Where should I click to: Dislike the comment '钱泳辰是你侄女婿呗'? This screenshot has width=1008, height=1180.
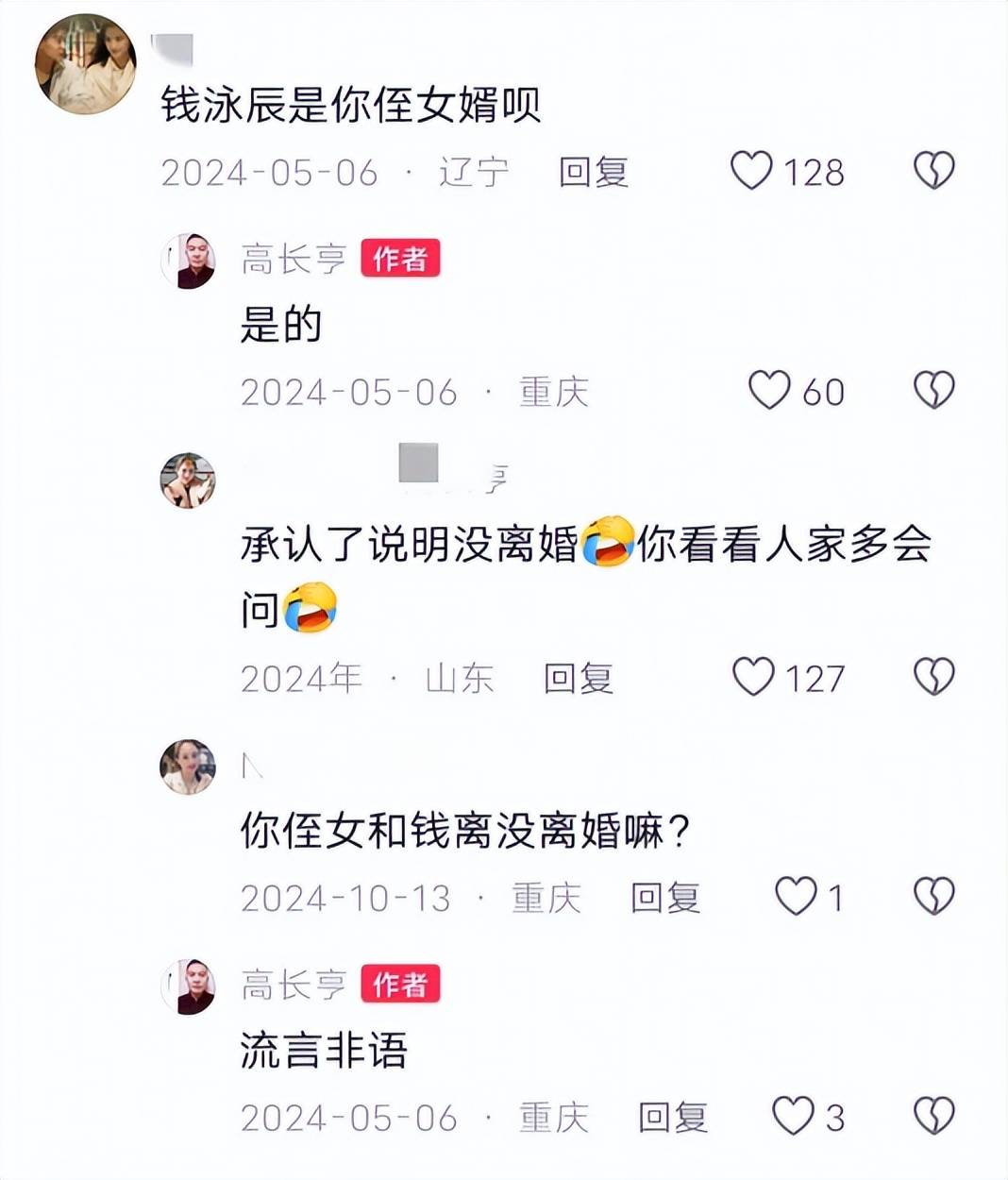pos(933,171)
